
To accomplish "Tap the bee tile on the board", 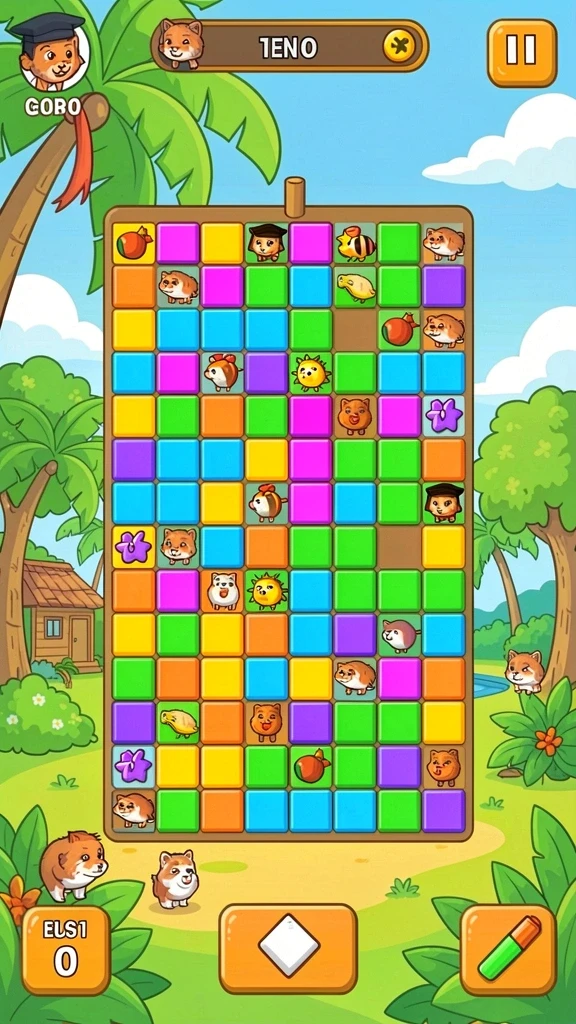I will pyautogui.click(x=355, y=244).
